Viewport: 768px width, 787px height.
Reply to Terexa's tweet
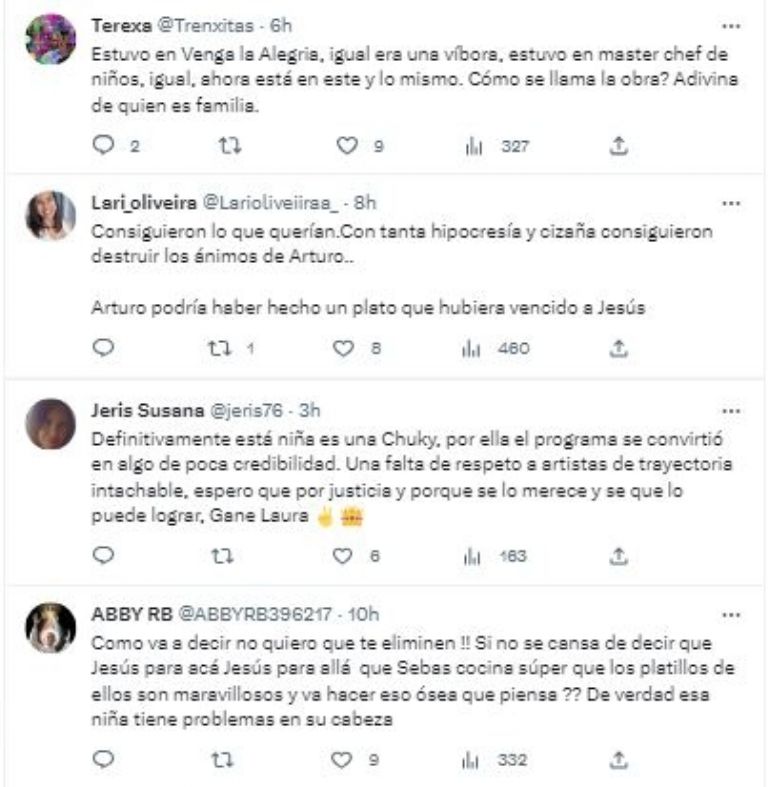point(105,146)
